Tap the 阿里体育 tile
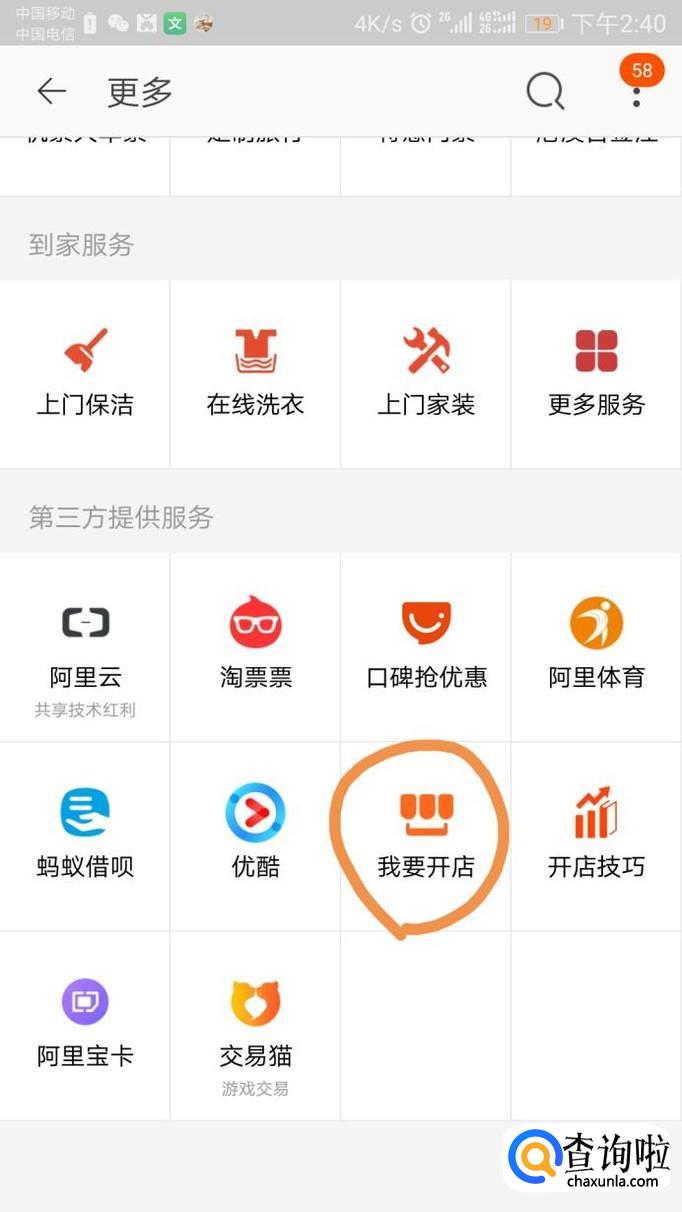This screenshot has width=682, height=1212. (x=596, y=647)
